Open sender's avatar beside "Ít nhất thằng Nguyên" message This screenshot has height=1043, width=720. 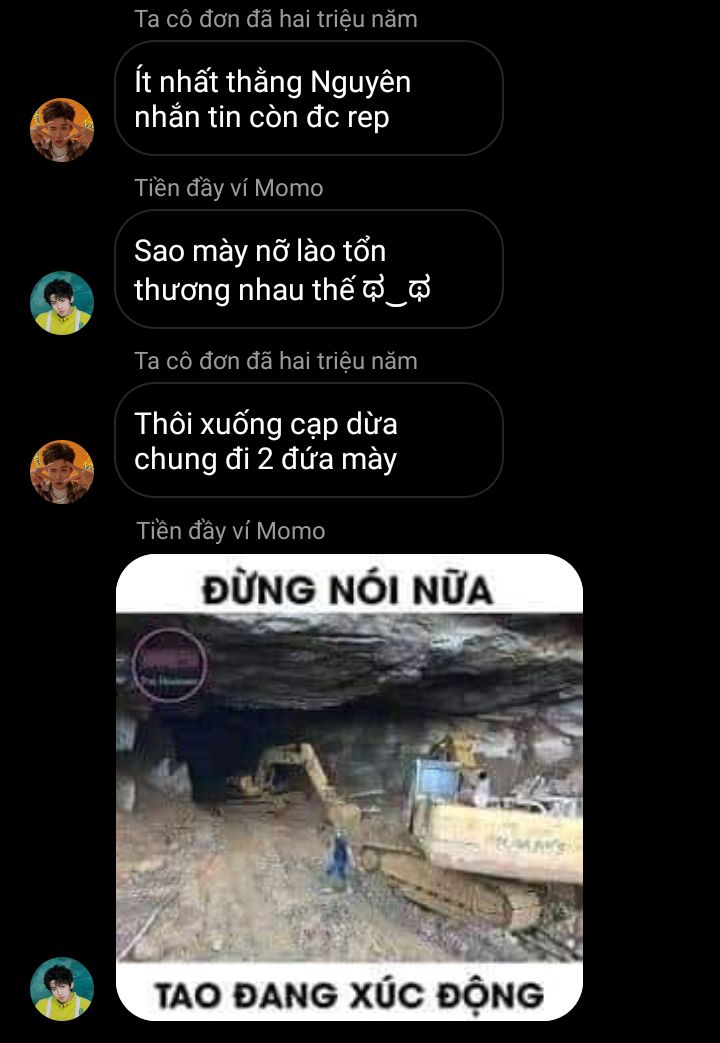pyautogui.click(x=62, y=130)
